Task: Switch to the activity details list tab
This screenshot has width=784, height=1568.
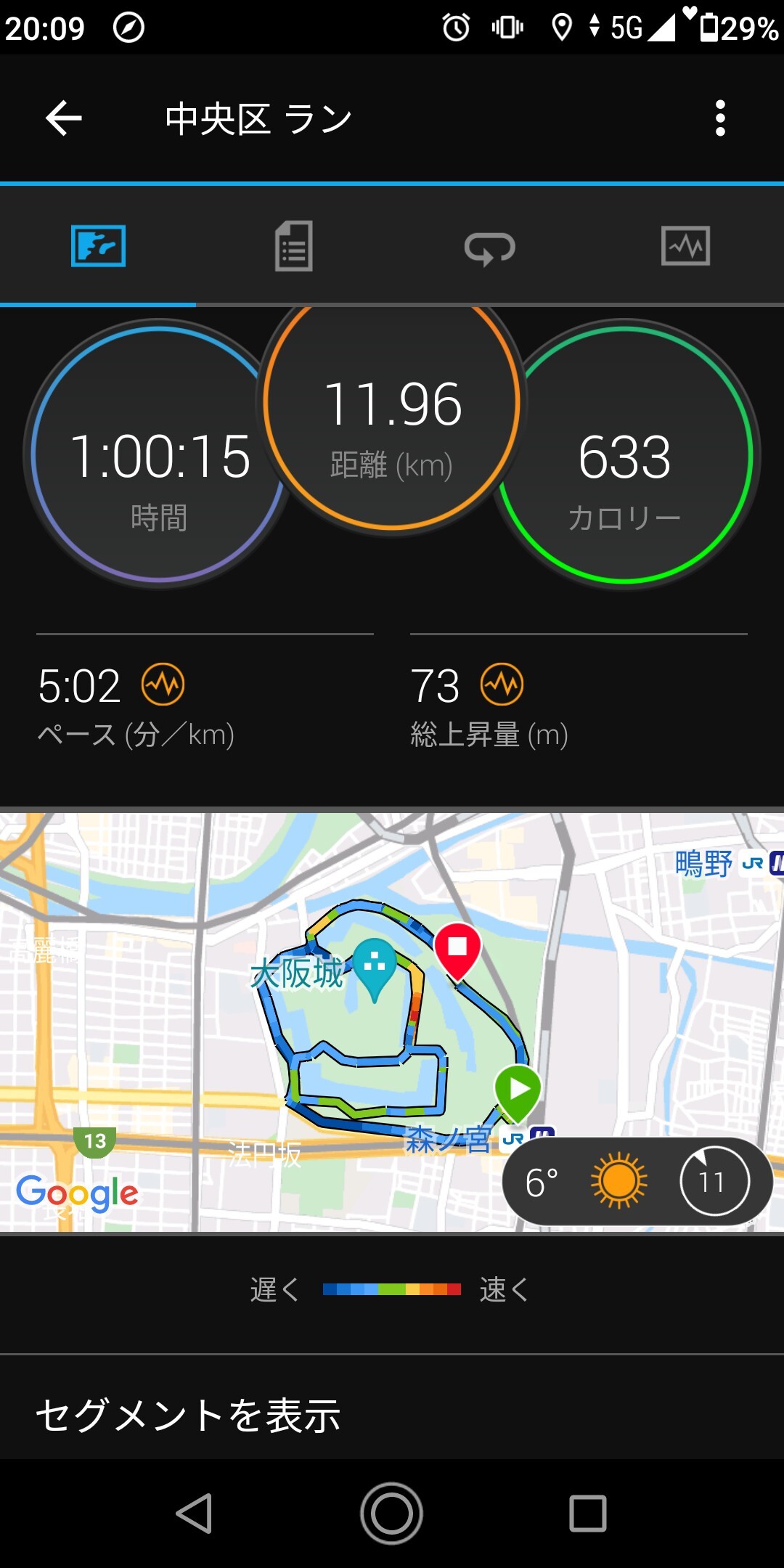Action: point(293,247)
